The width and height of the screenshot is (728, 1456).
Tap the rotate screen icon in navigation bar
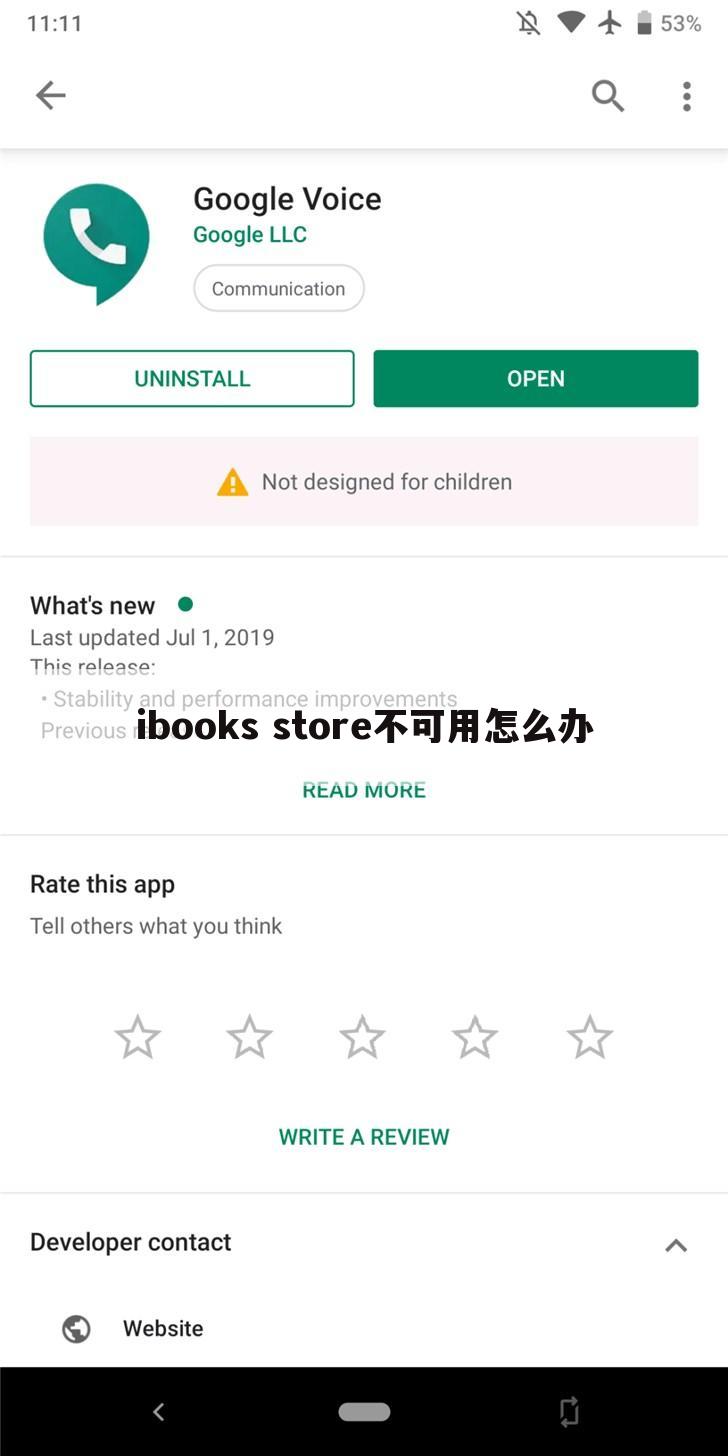568,1412
